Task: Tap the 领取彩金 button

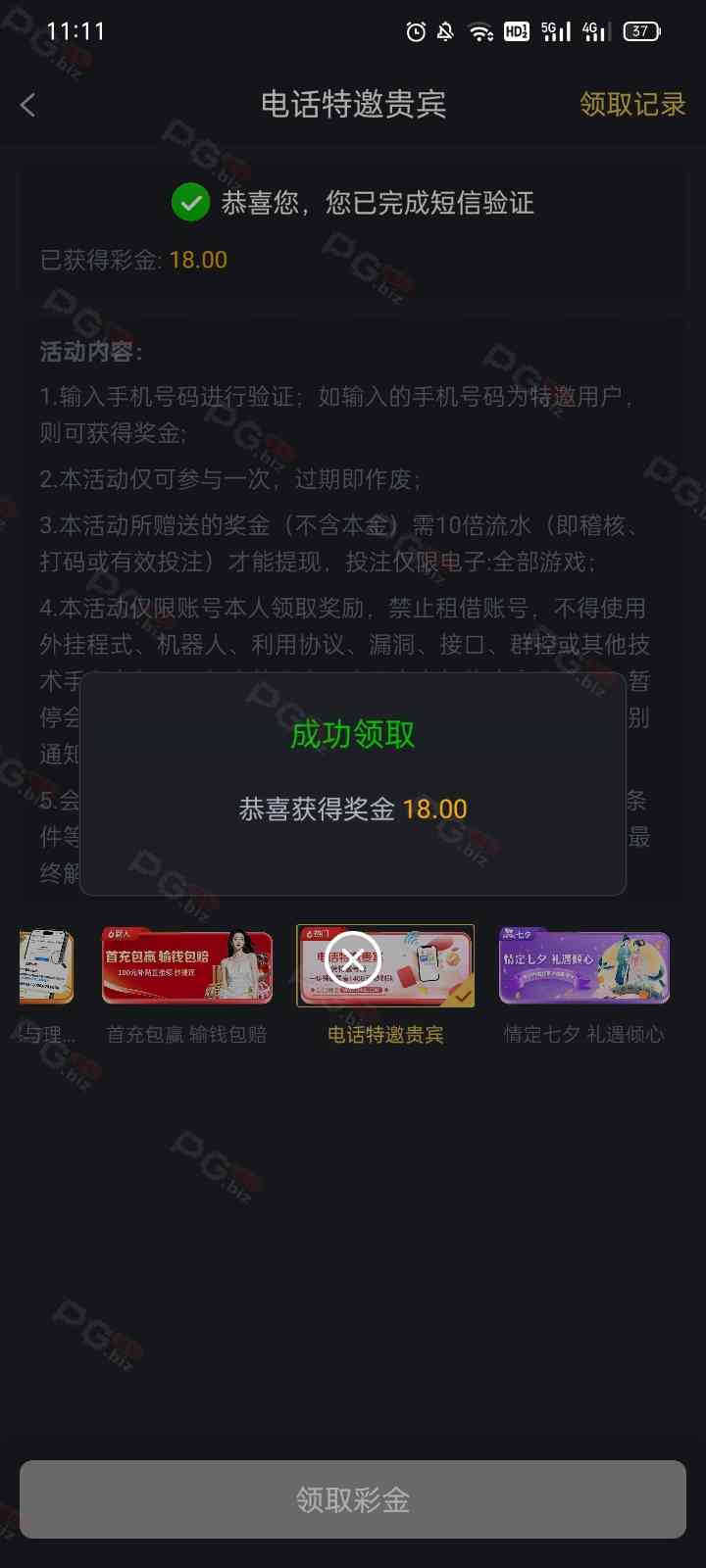Action: click(353, 1499)
